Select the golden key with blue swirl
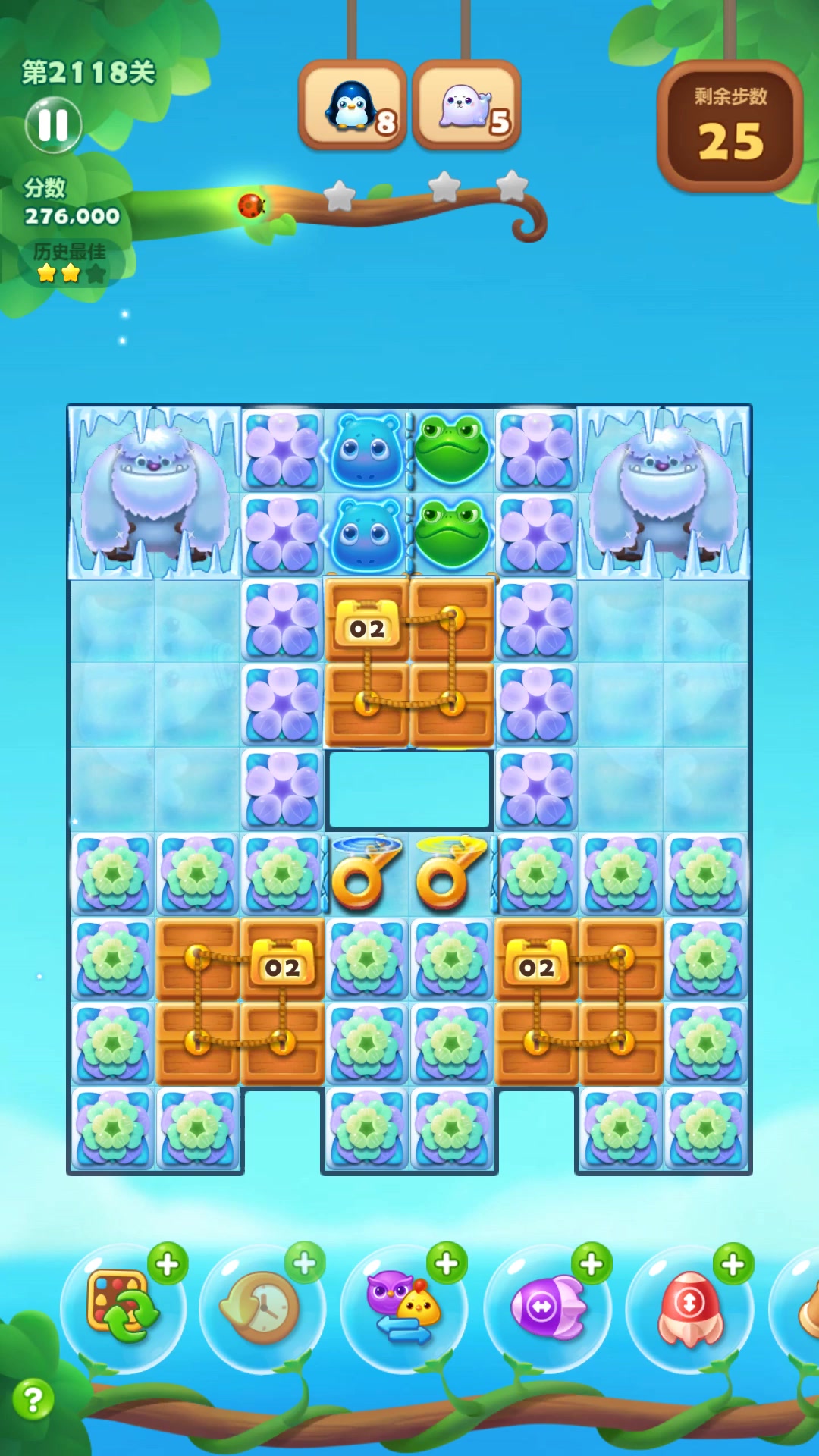 367,874
